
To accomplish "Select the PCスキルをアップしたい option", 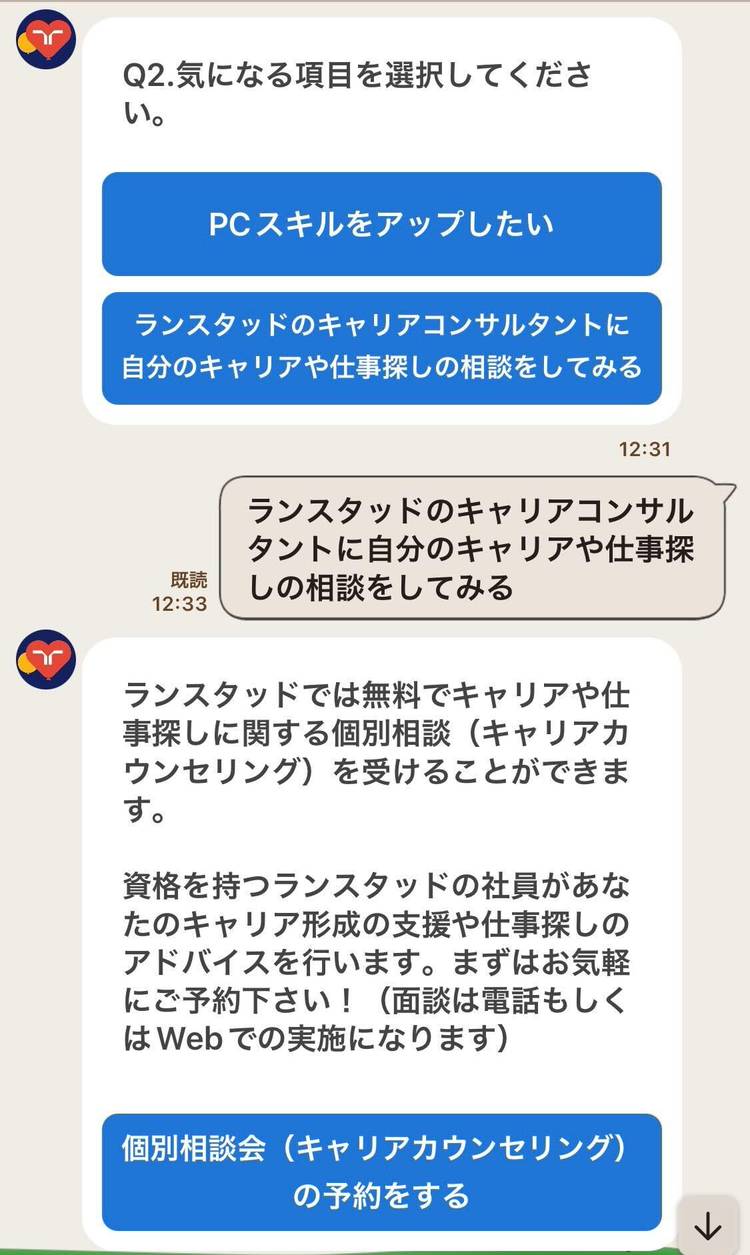I will (x=381, y=224).
